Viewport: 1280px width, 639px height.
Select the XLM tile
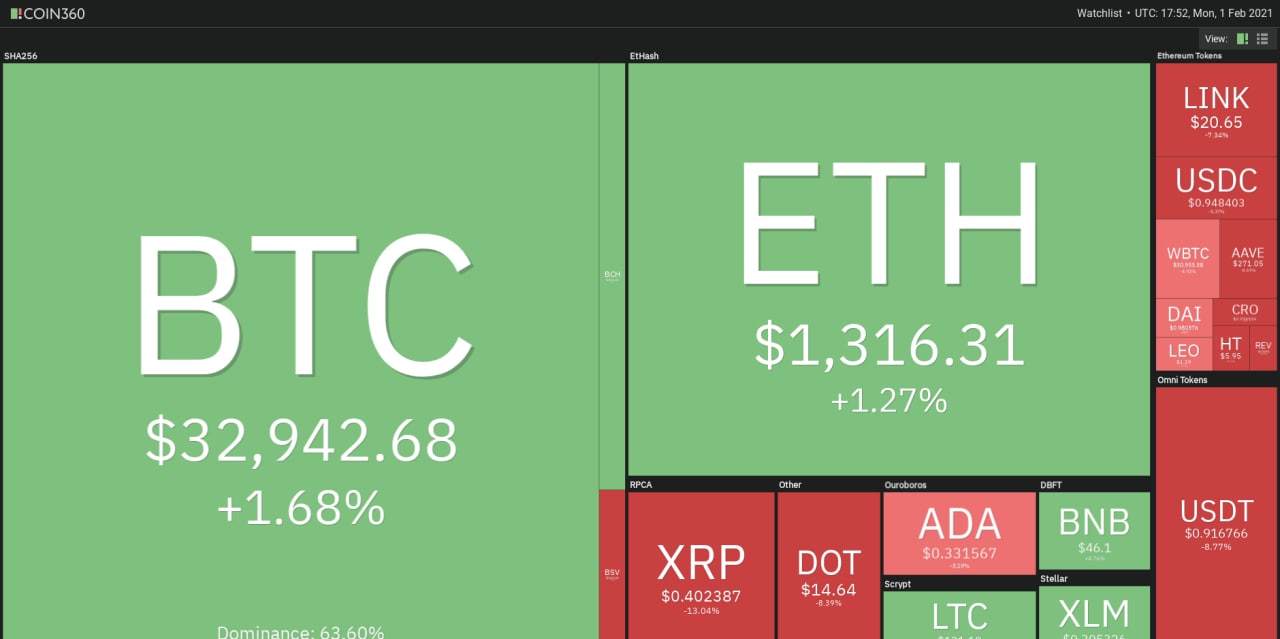tap(1094, 613)
